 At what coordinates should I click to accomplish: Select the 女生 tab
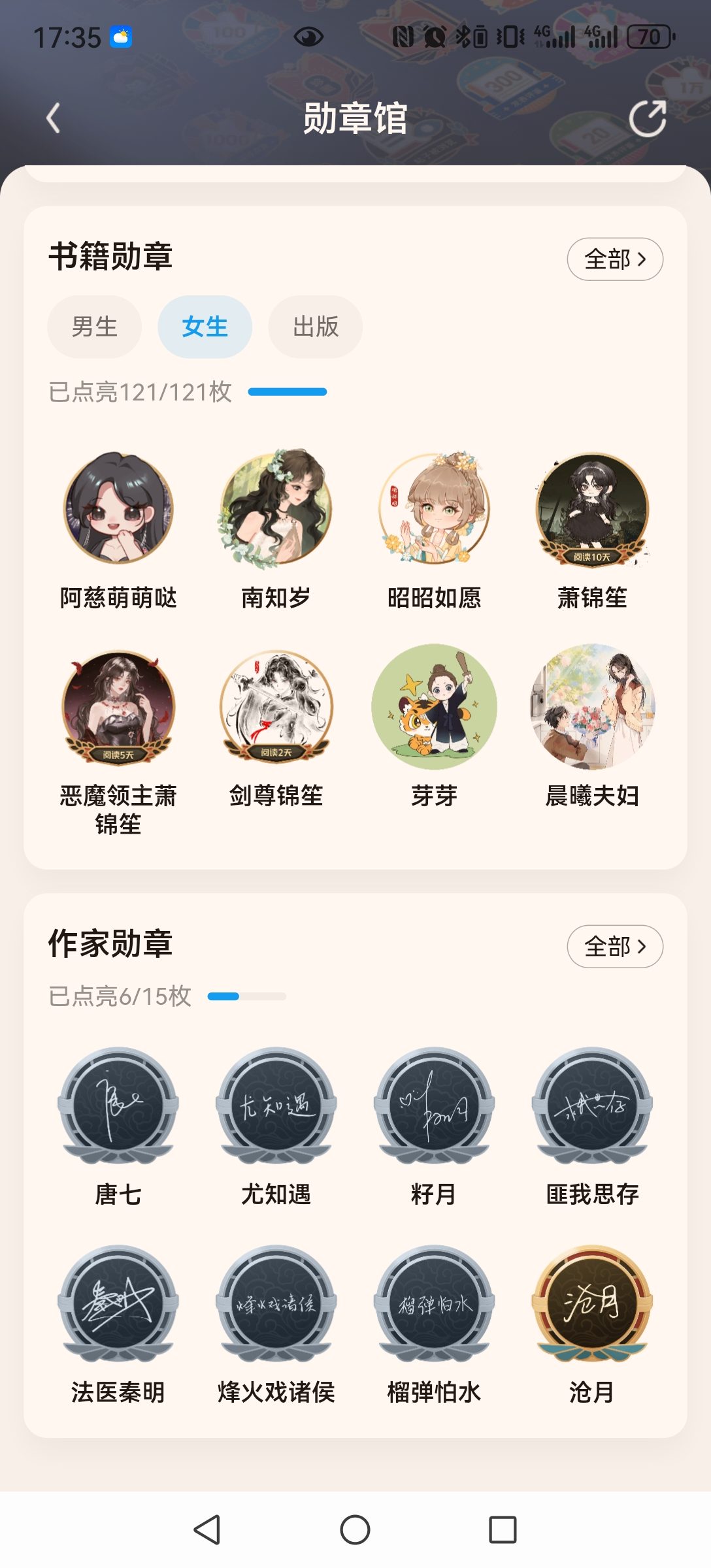pos(205,327)
